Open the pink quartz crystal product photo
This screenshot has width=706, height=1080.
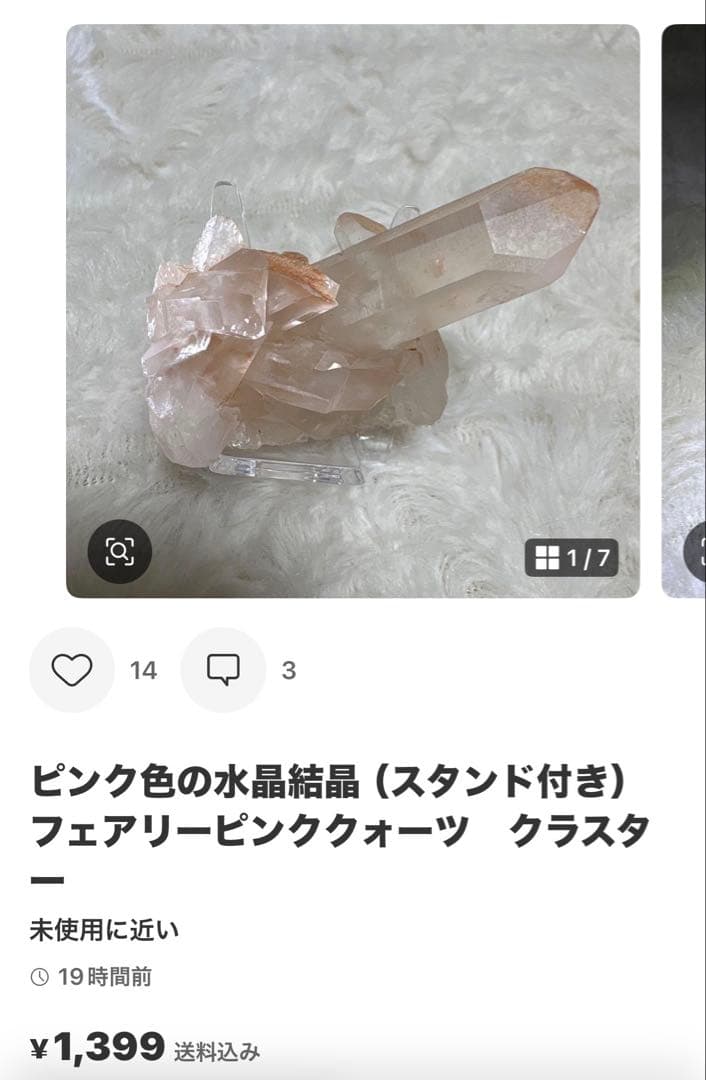[353, 311]
